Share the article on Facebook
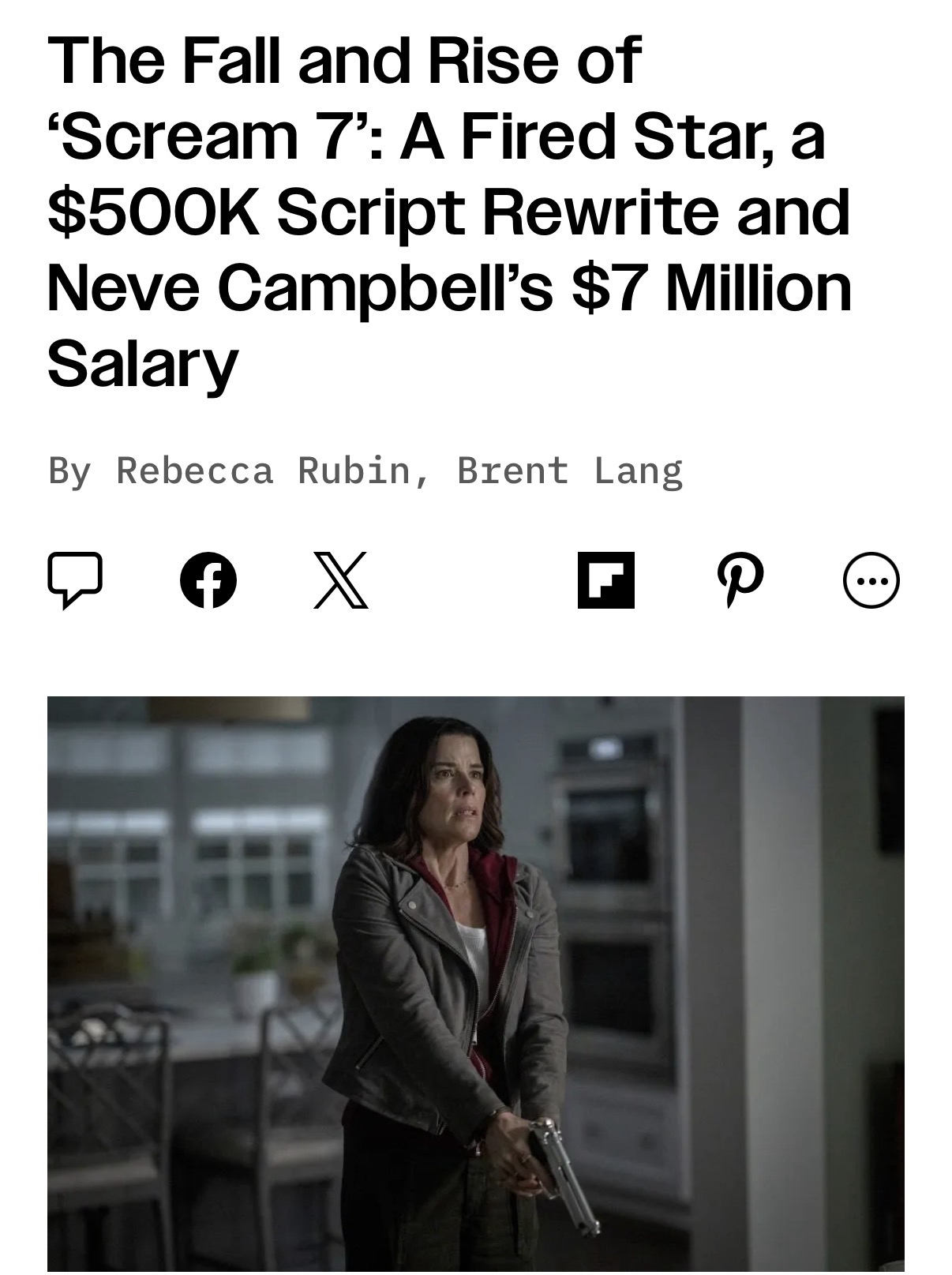The image size is (952, 1275). coord(208,580)
